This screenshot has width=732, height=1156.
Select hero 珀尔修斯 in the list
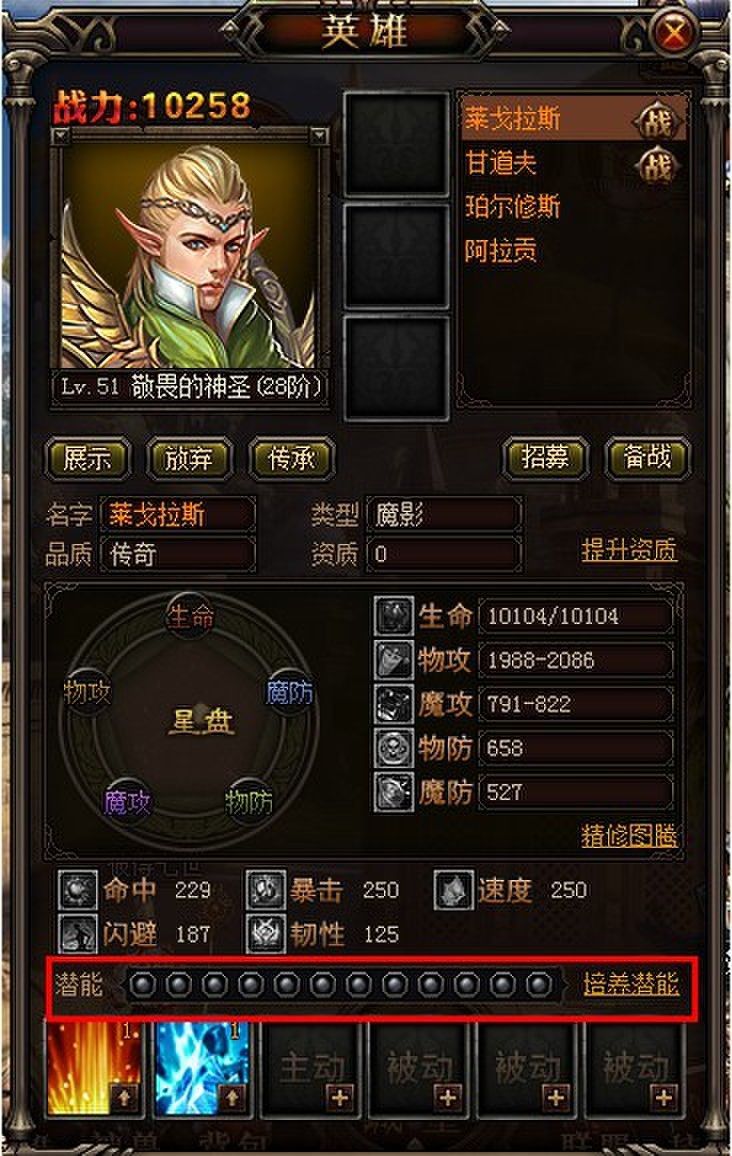click(x=512, y=207)
